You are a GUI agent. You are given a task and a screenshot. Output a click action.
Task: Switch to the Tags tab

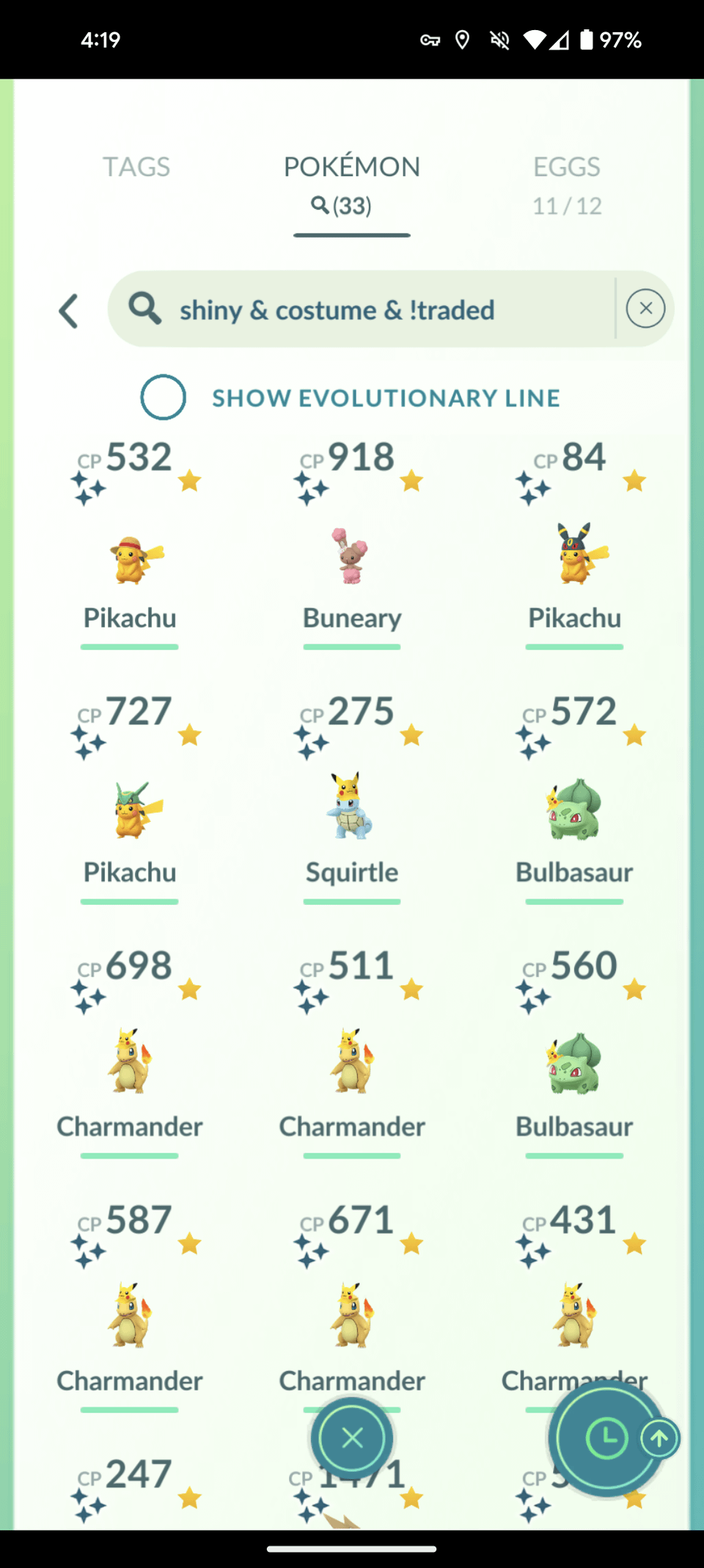(x=136, y=167)
